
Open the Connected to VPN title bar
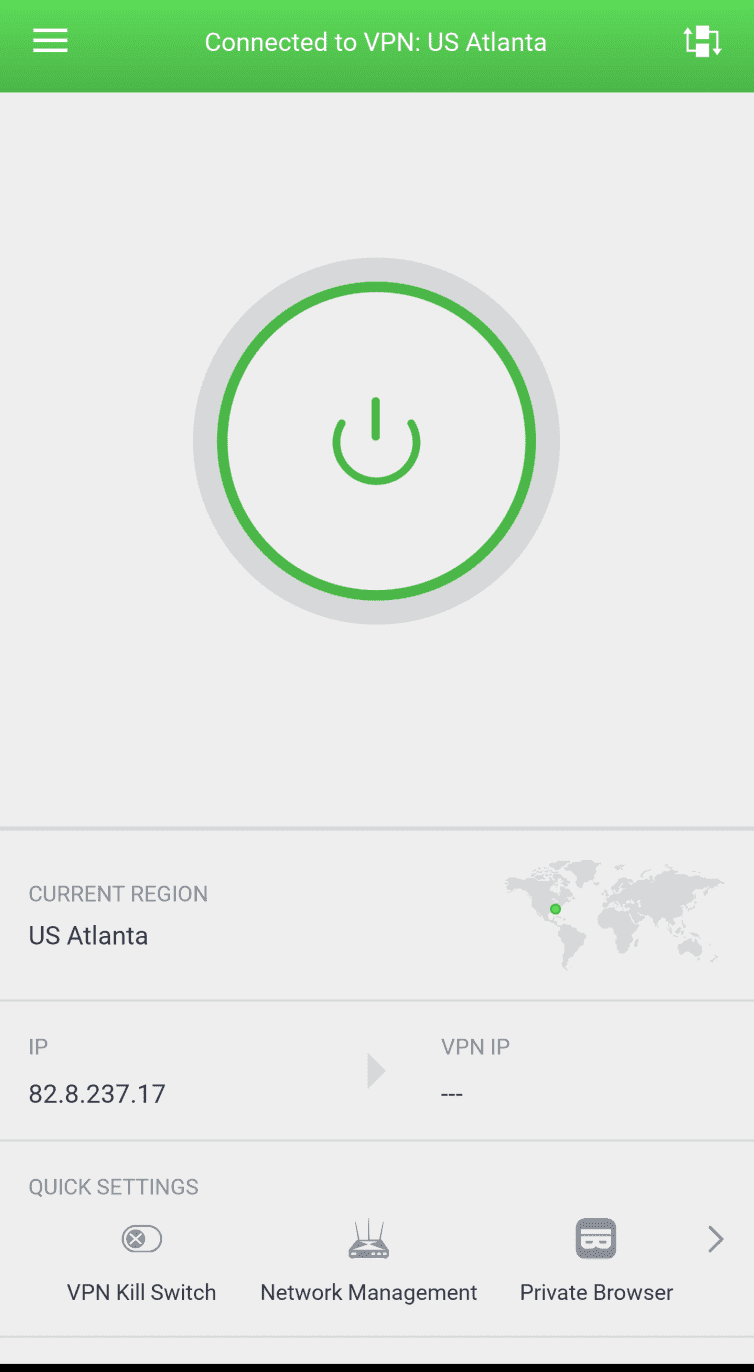point(375,42)
